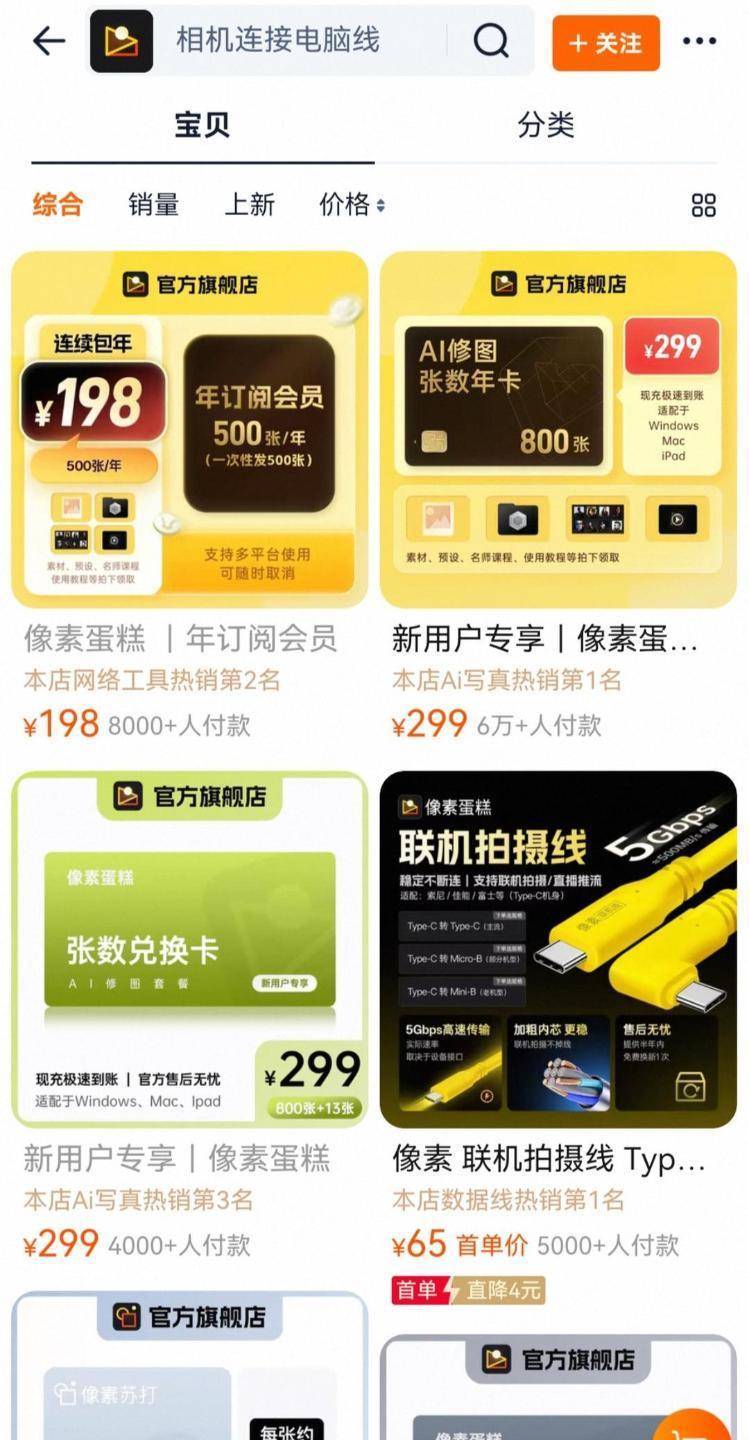Toggle the grid layout view icon

tap(703, 205)
